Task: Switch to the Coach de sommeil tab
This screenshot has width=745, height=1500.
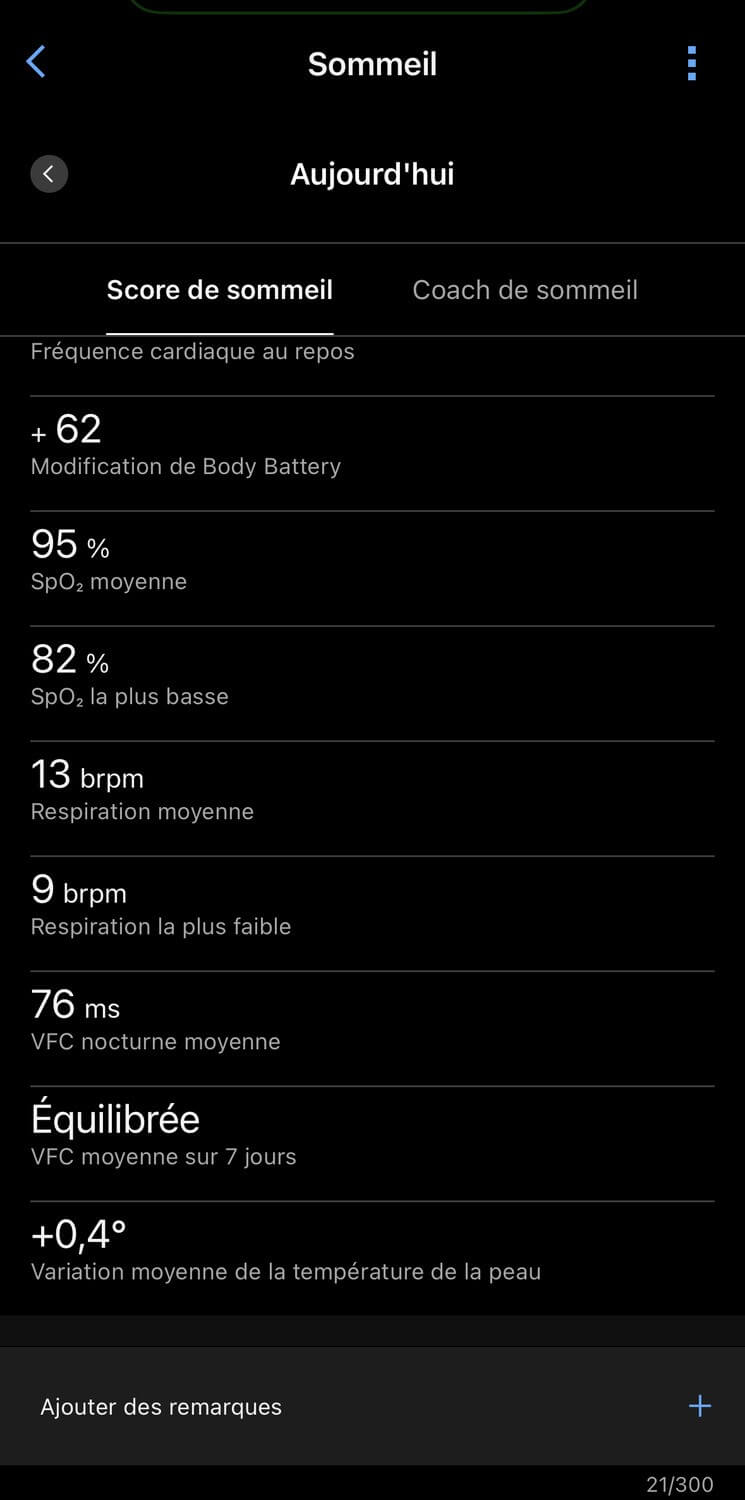Action: coord(525,290)
